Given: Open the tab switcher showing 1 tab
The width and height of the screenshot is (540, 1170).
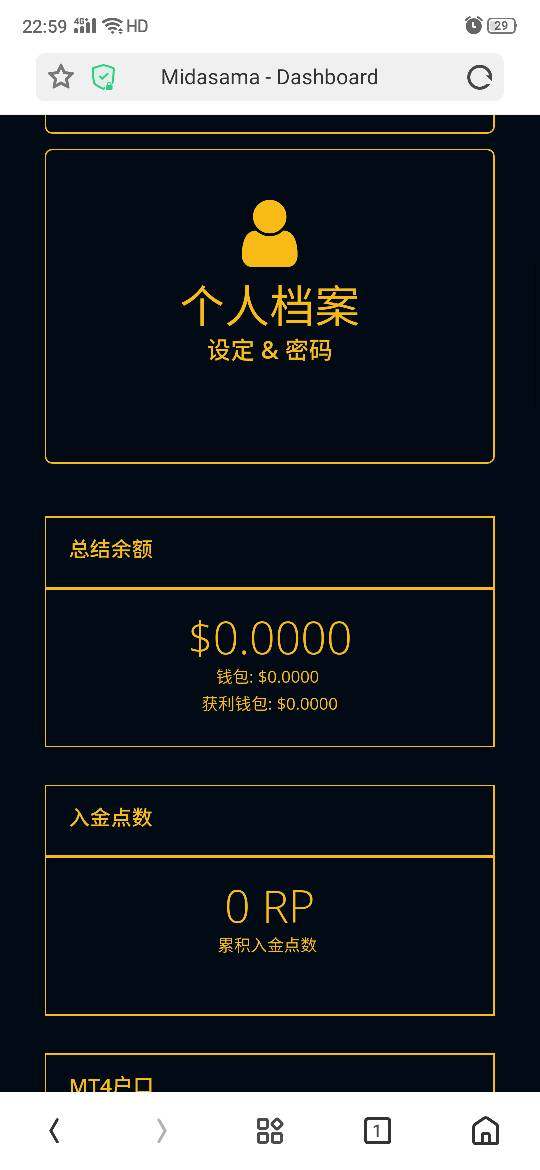Looking at the screenshot, I should [x=377, y=1131].
